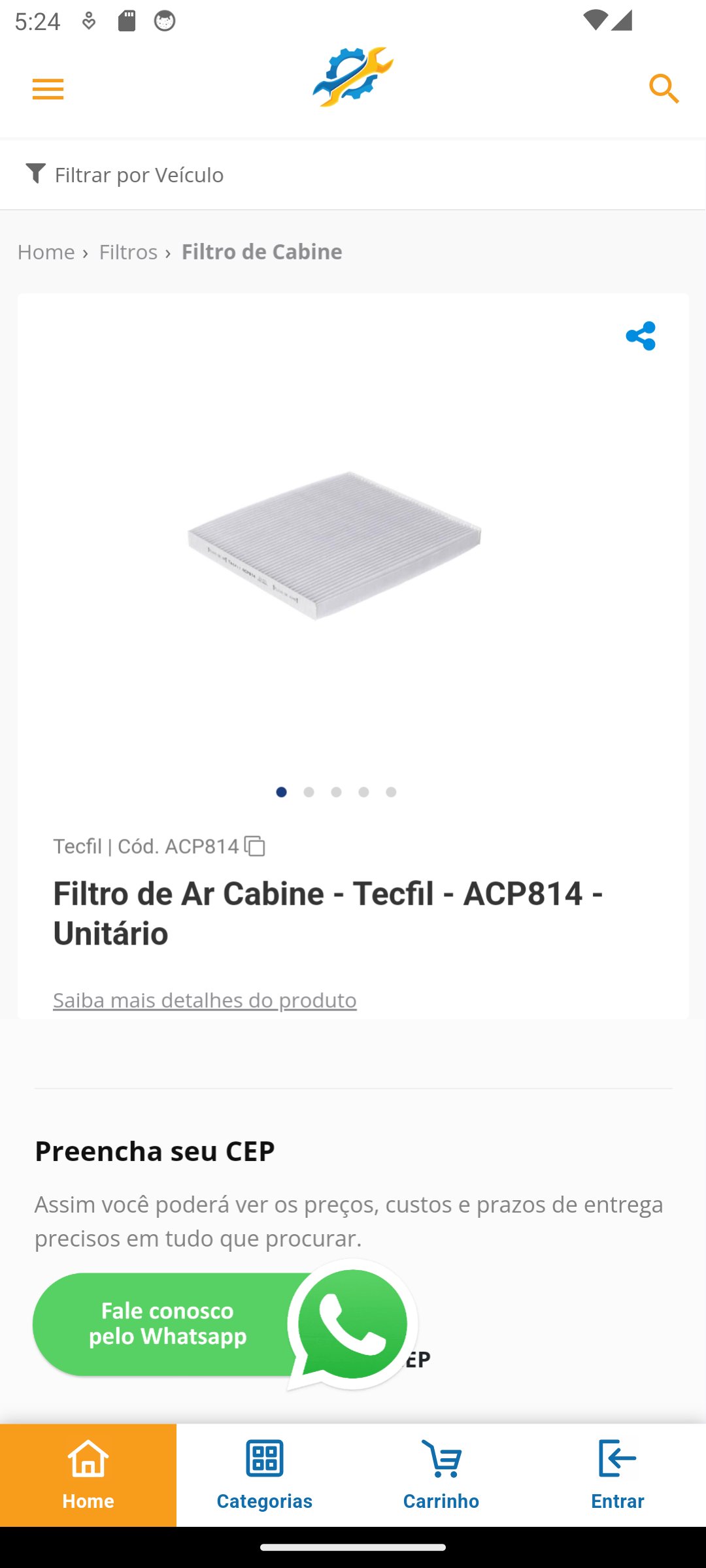Screen dimensions: 706x1568
Task: Open the Entrar login tab
Action: tap(618, 1475)
